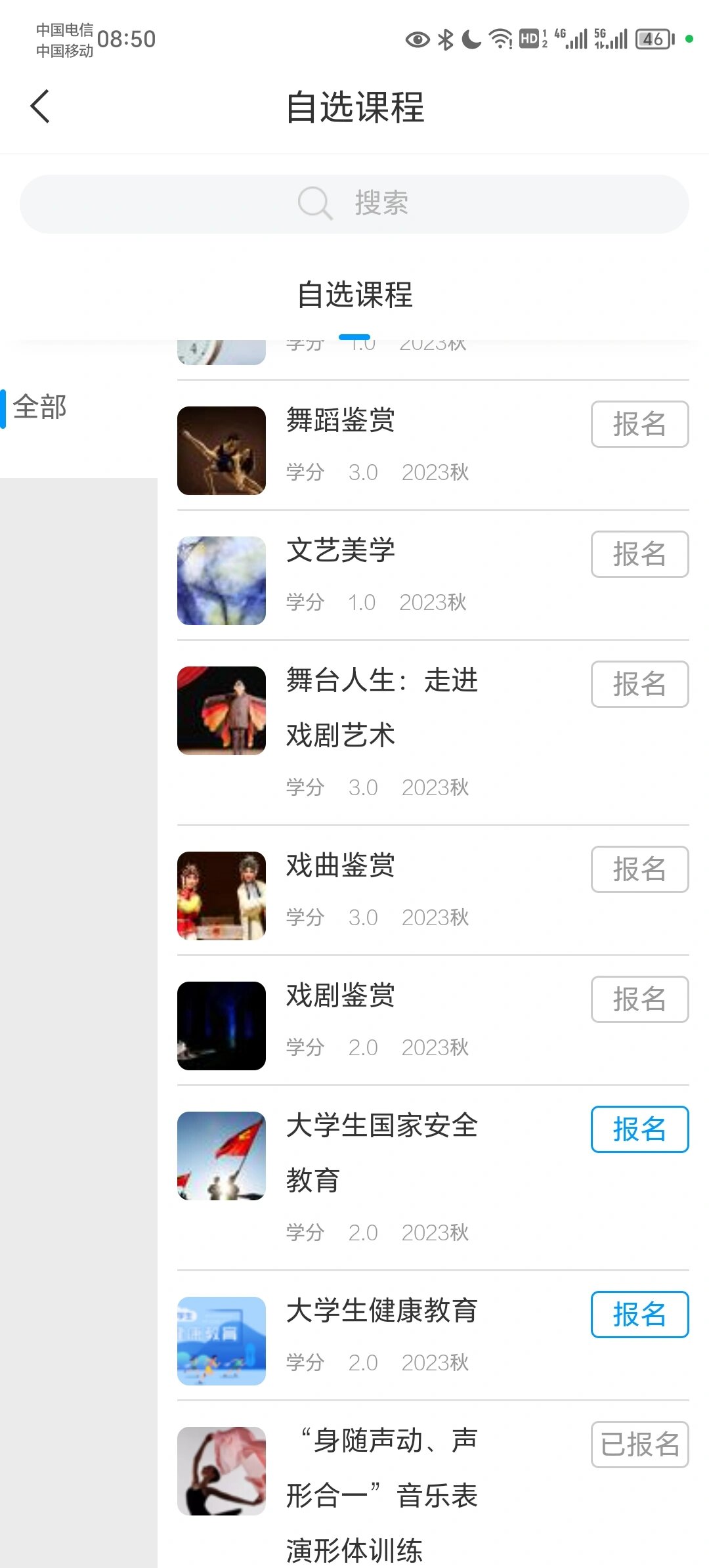Open the 大学生国家安全教育 course thumbnail
This screenshot has height=1568, width=709.
click(x=221, y=1156)
